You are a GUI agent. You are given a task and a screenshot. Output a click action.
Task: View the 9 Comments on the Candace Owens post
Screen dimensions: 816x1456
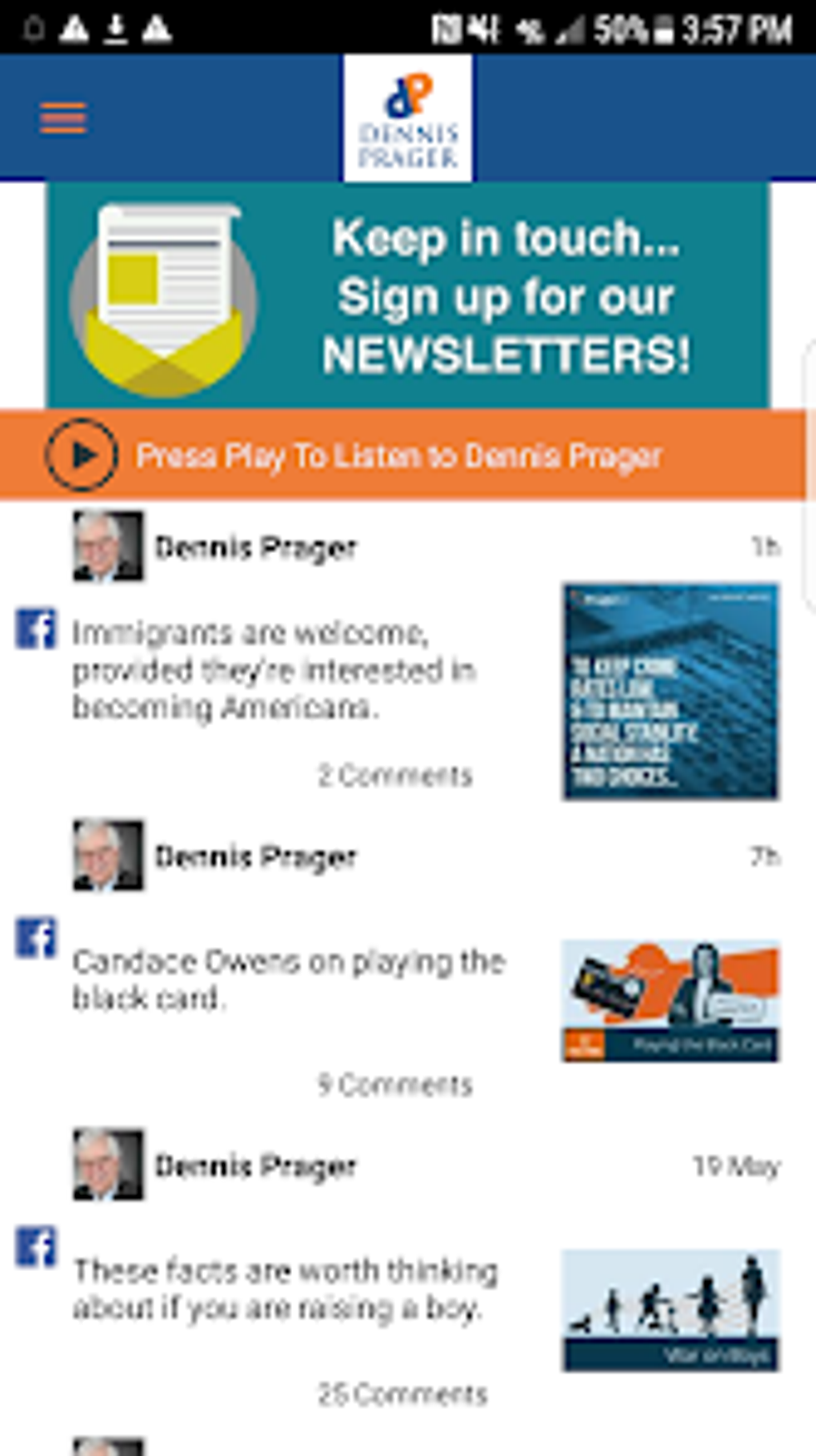point(394,1086)
